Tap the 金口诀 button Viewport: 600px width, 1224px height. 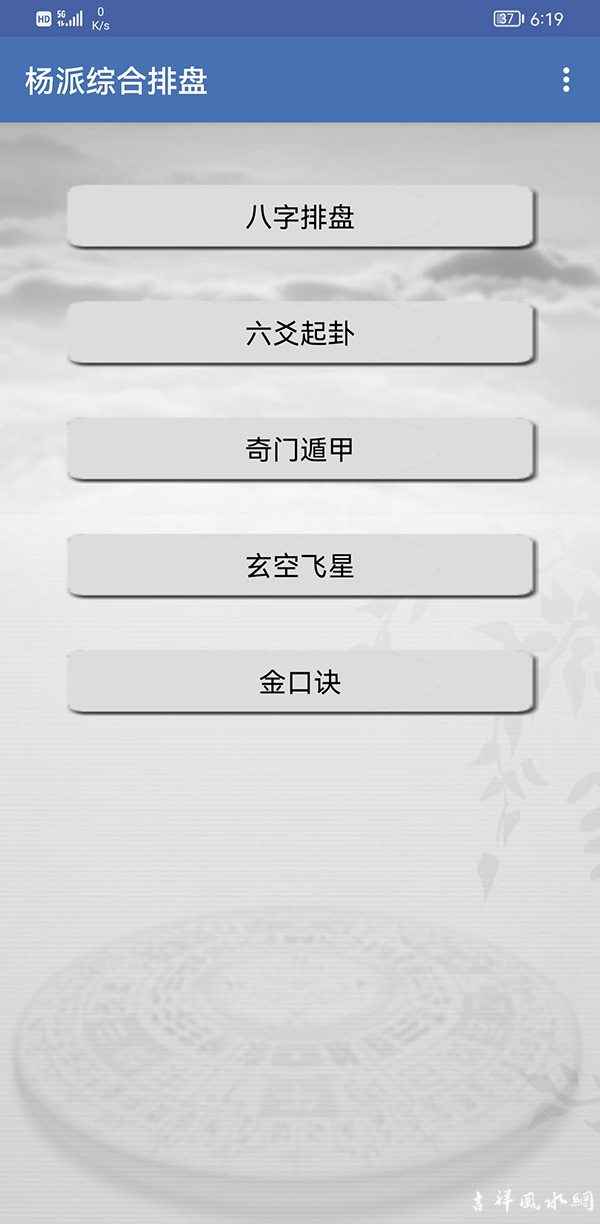(300, 682)
